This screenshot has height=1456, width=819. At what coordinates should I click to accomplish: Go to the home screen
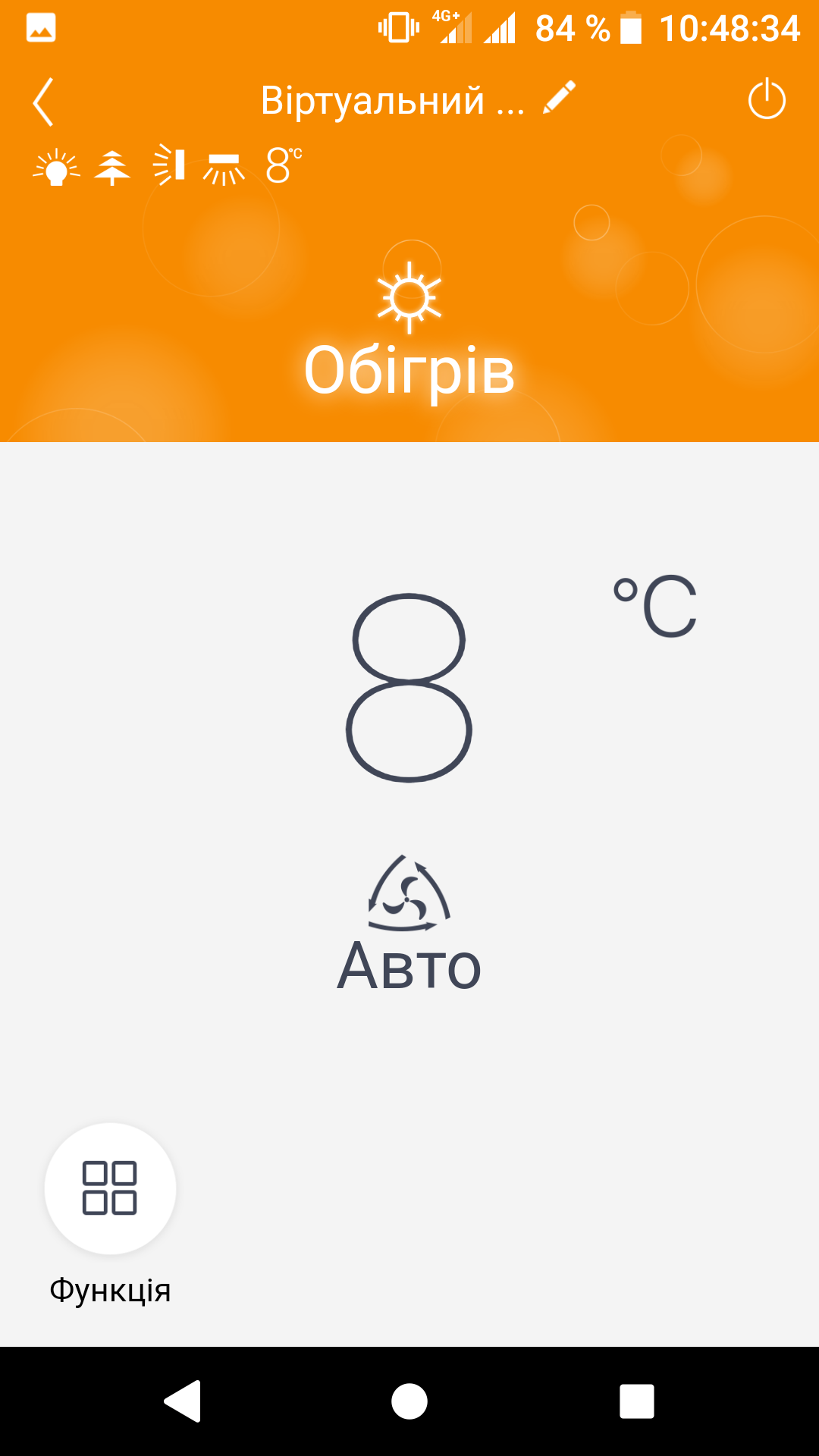[x=409, y=1401]
